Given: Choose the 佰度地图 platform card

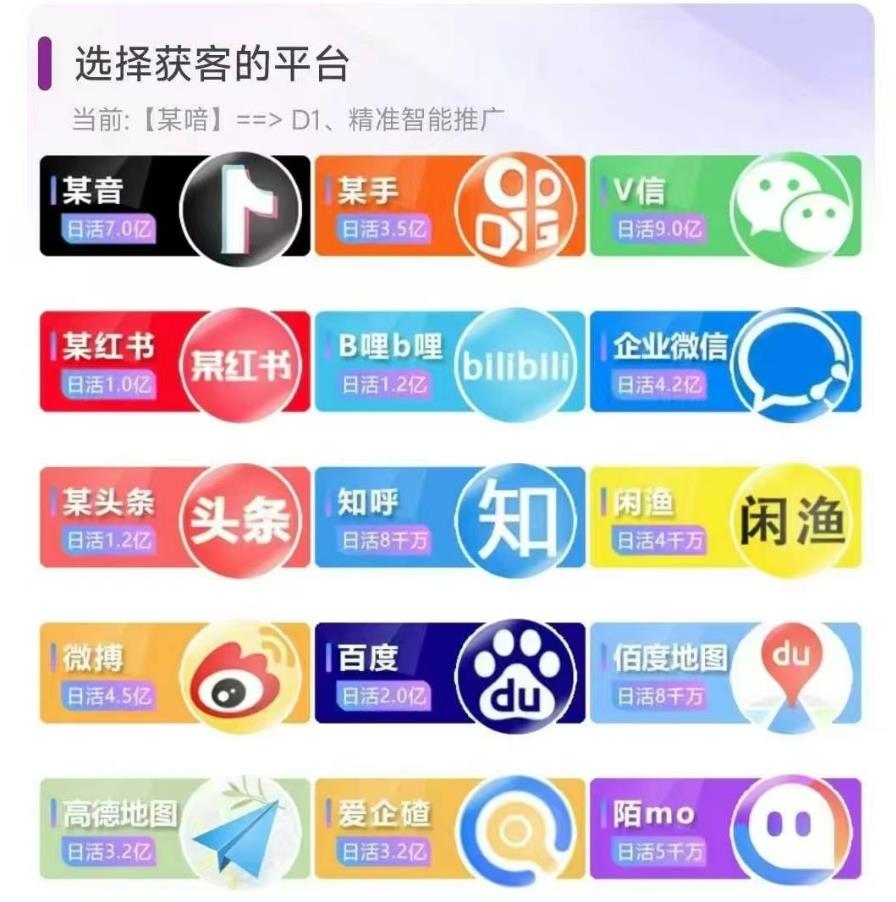Looking at the screenshot, I should pos(724,673).
